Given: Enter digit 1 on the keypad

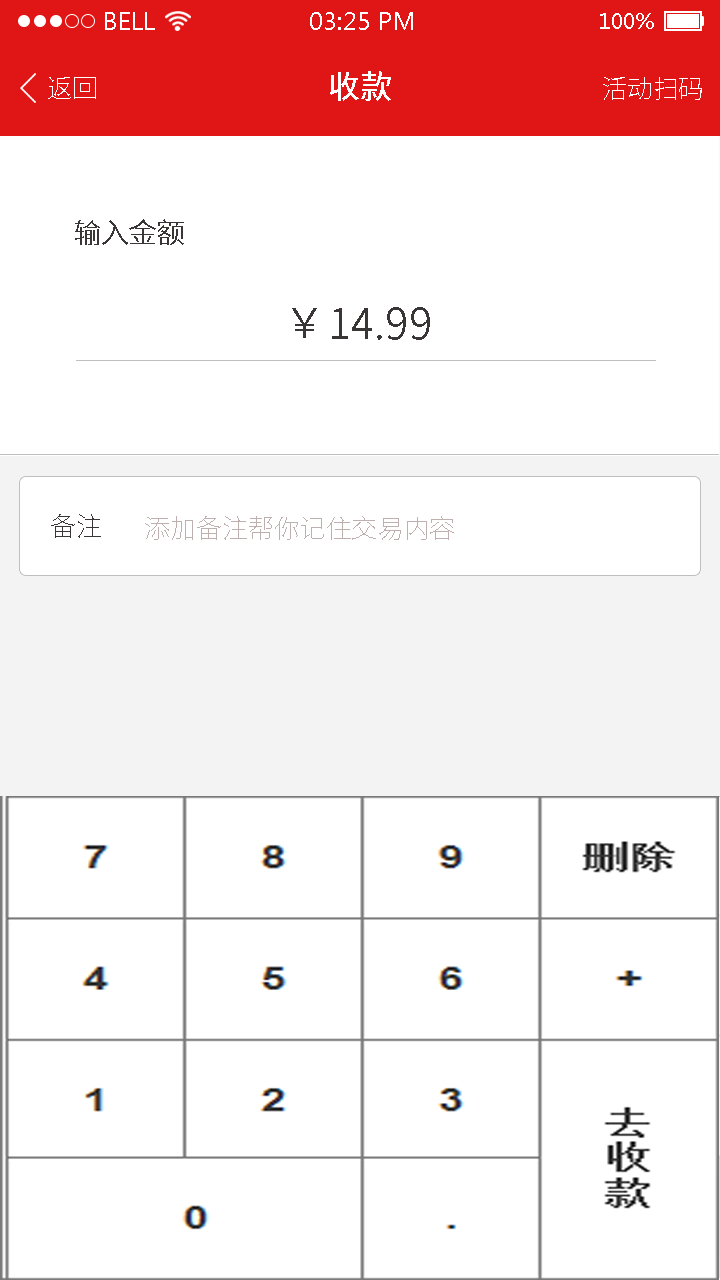Looking at the screenshot, I should pos(96,1099).
